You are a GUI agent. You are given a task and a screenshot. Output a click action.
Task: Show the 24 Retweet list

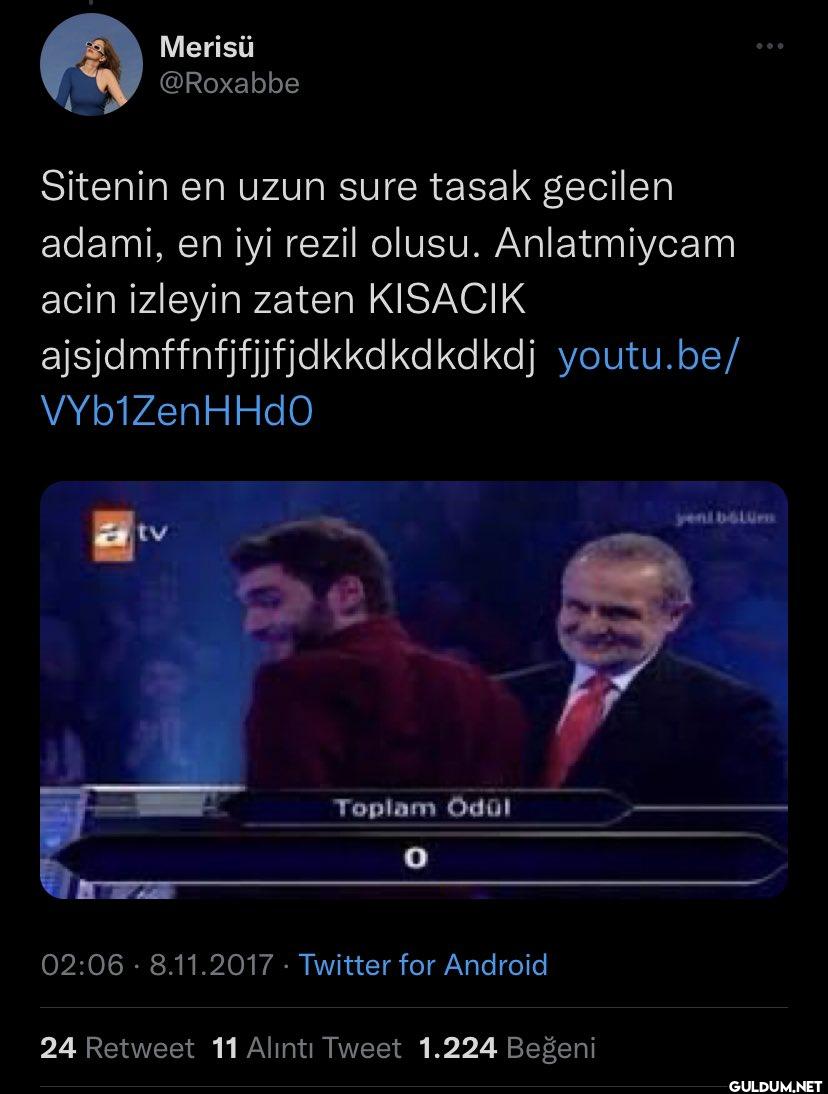[117, 1047]
